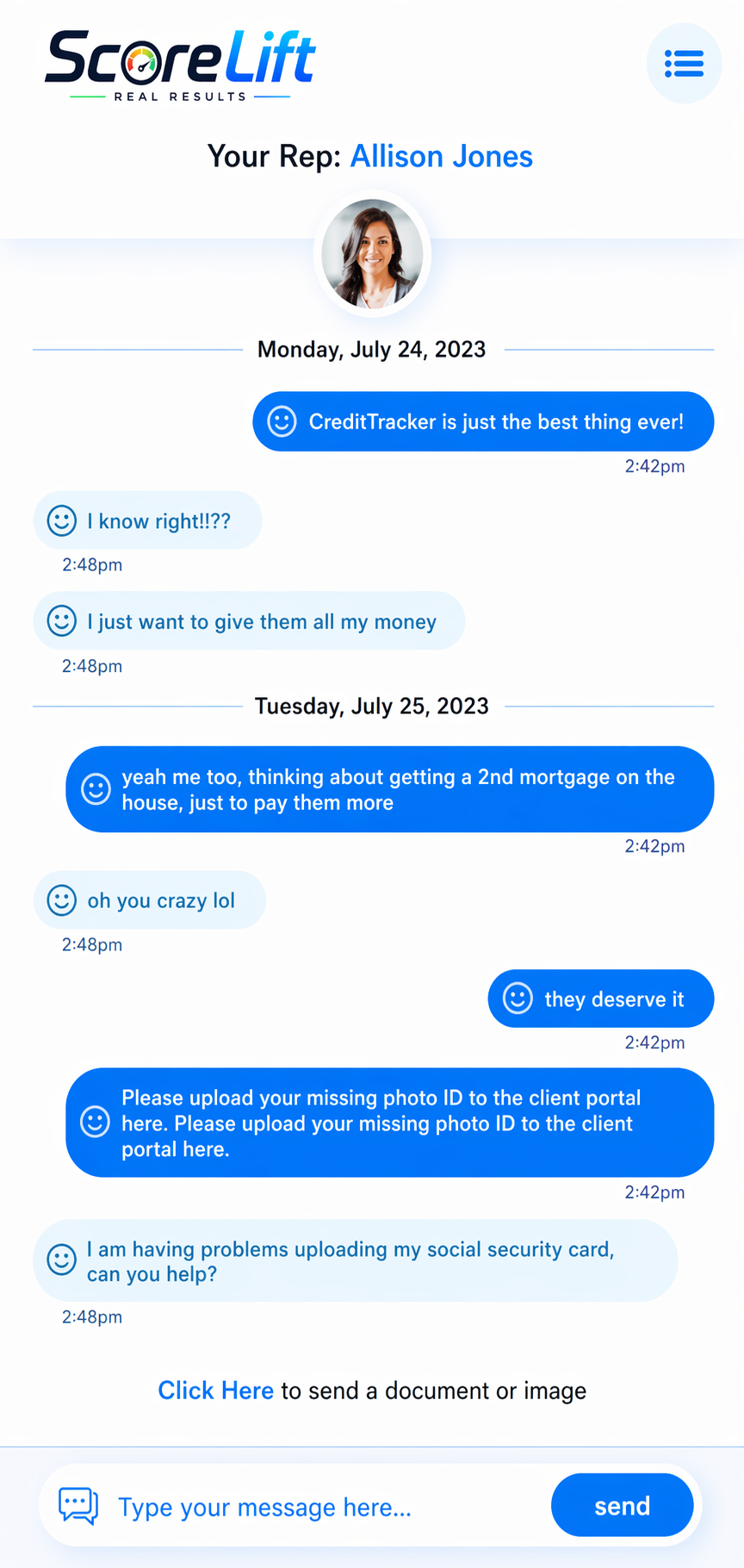Select the Monday, July 24 date divider
This screenshot has height=1568, width=744.
pos(371,349)
